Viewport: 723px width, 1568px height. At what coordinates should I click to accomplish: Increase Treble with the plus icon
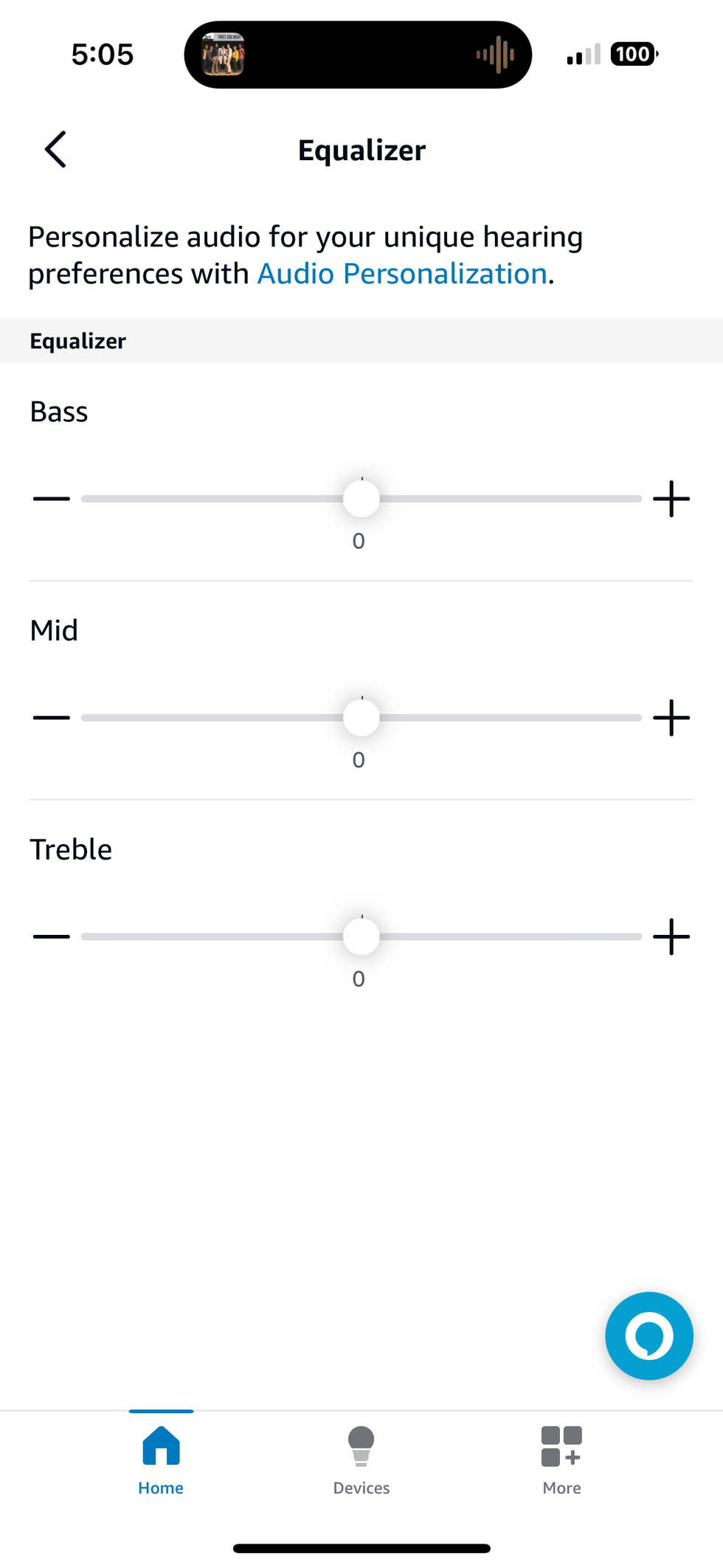coord(671,936)
